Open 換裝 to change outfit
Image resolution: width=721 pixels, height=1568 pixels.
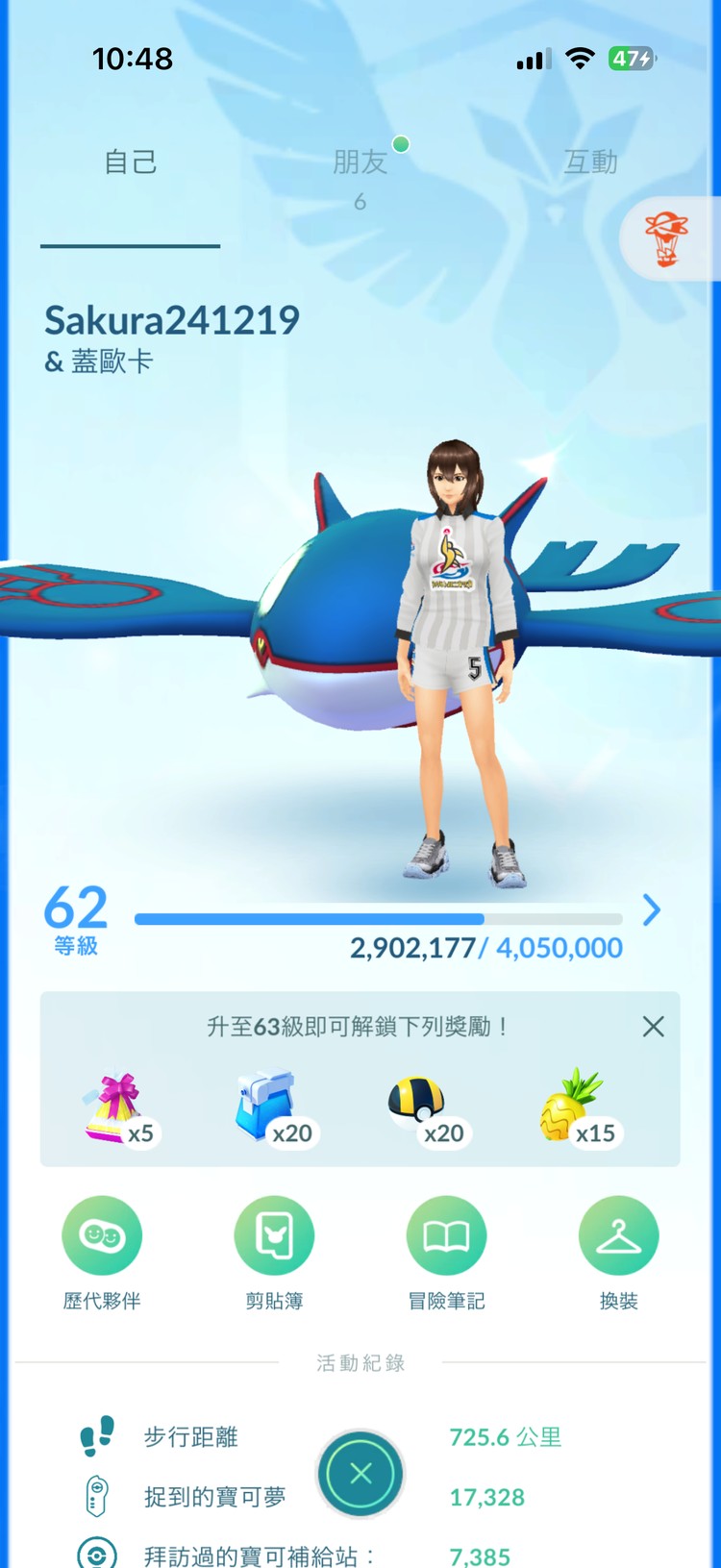pyautogui.click(x=618, y=1236)
